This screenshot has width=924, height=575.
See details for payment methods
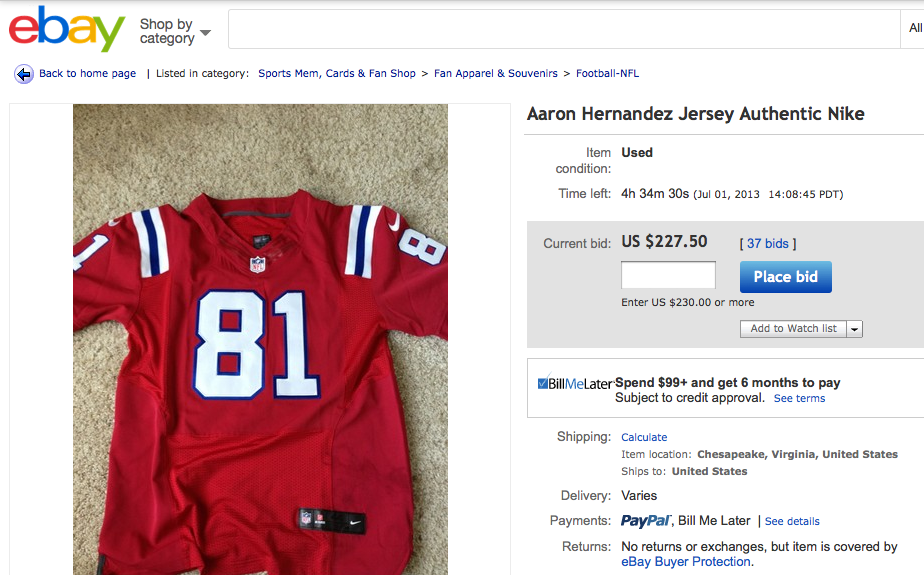pos(792,522)
